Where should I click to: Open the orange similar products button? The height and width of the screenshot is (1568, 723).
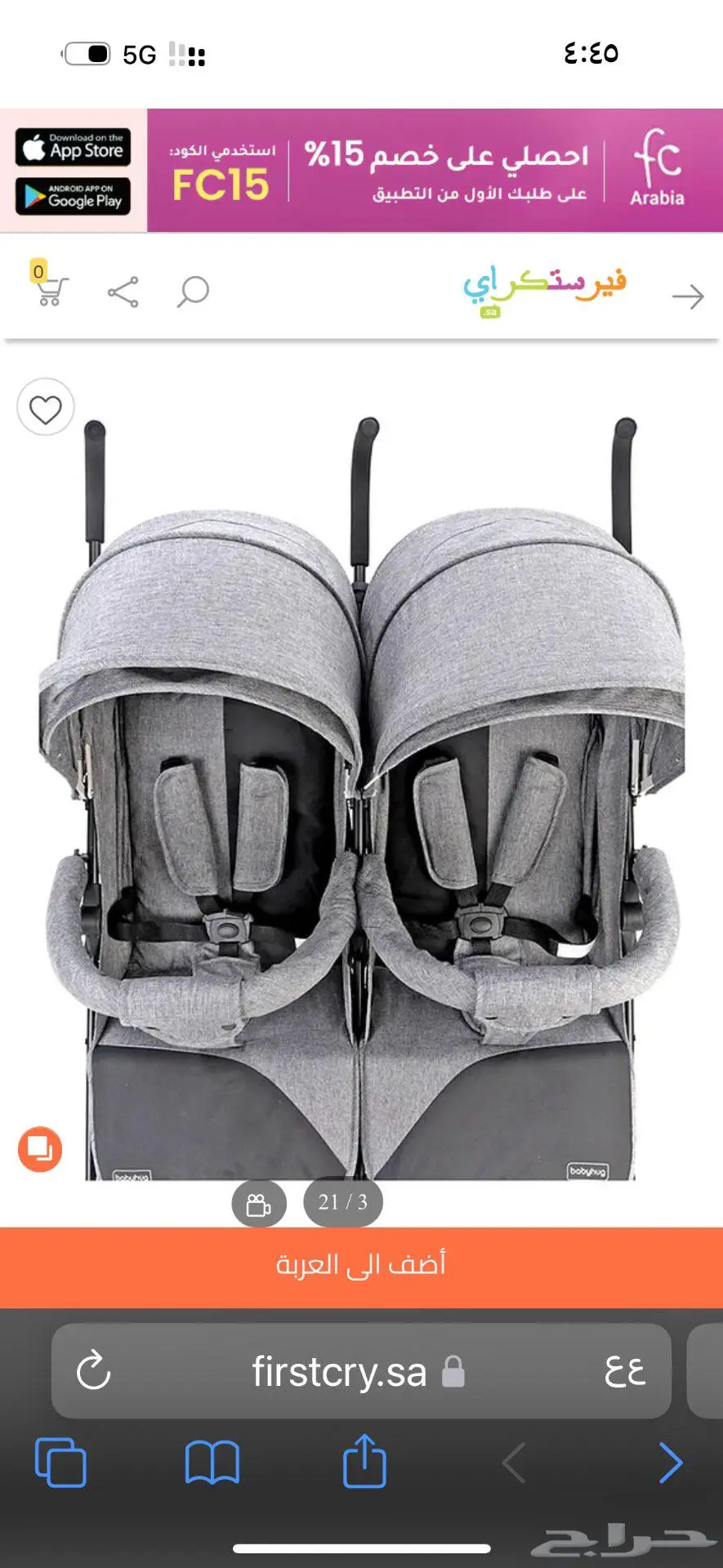tap(40, 1149)
